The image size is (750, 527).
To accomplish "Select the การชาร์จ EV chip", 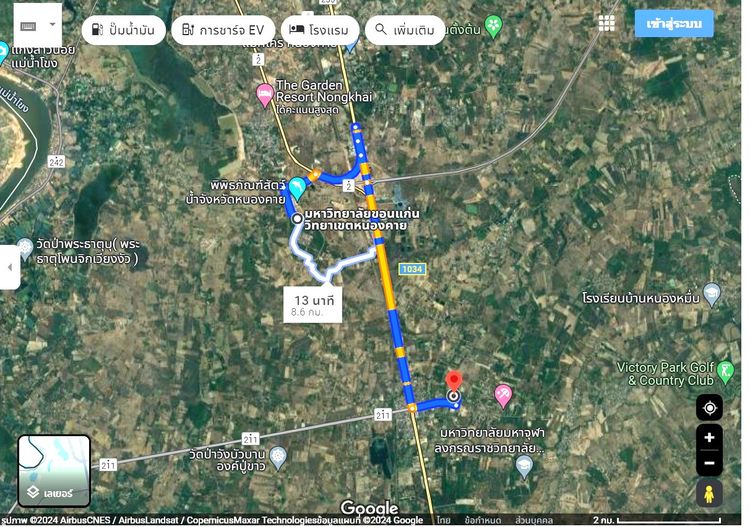I will pyautogui.click(x=222, y=30).
